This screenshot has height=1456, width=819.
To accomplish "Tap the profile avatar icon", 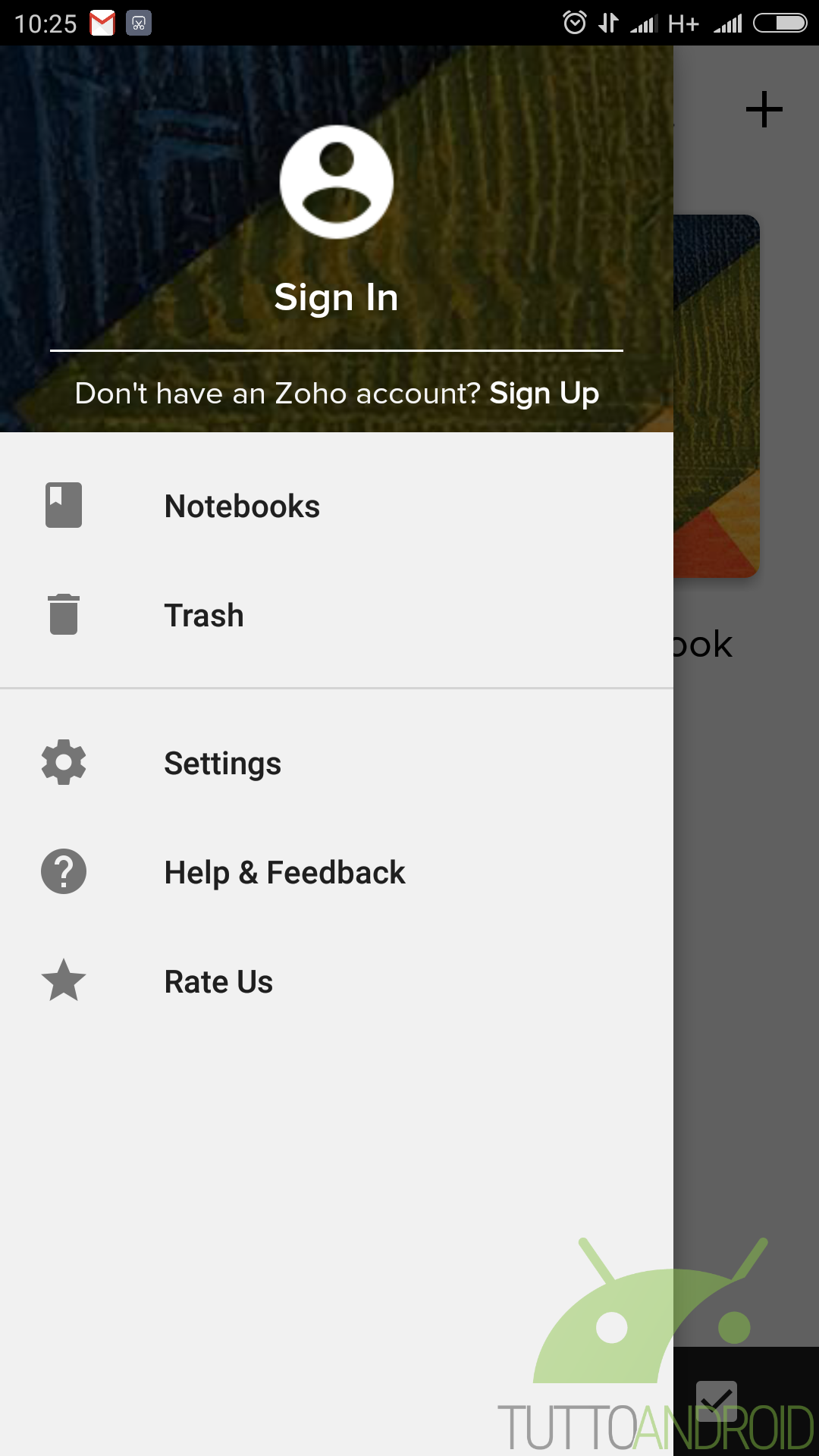I will pos(337,182).
